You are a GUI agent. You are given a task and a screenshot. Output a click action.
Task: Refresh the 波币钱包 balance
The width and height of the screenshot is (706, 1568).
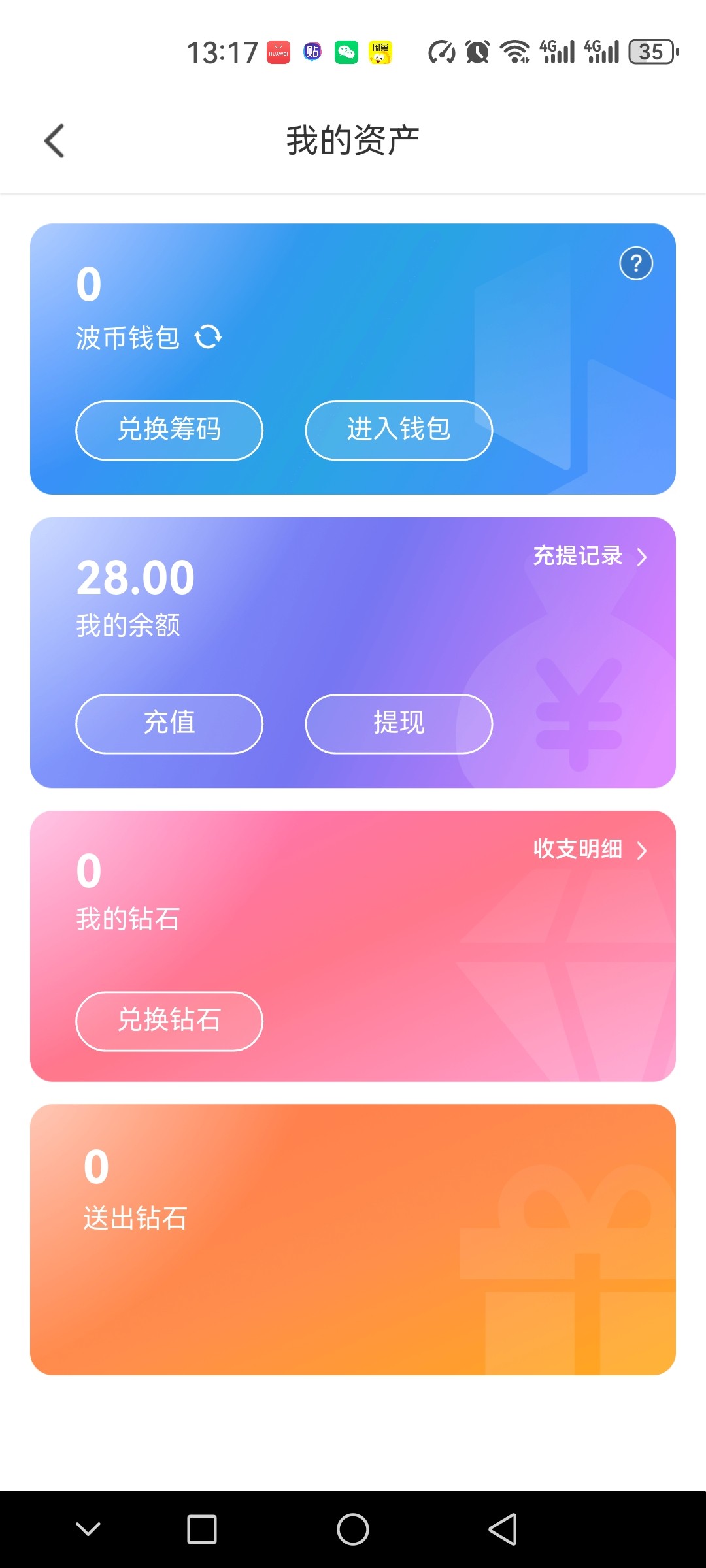click(209, 337)
